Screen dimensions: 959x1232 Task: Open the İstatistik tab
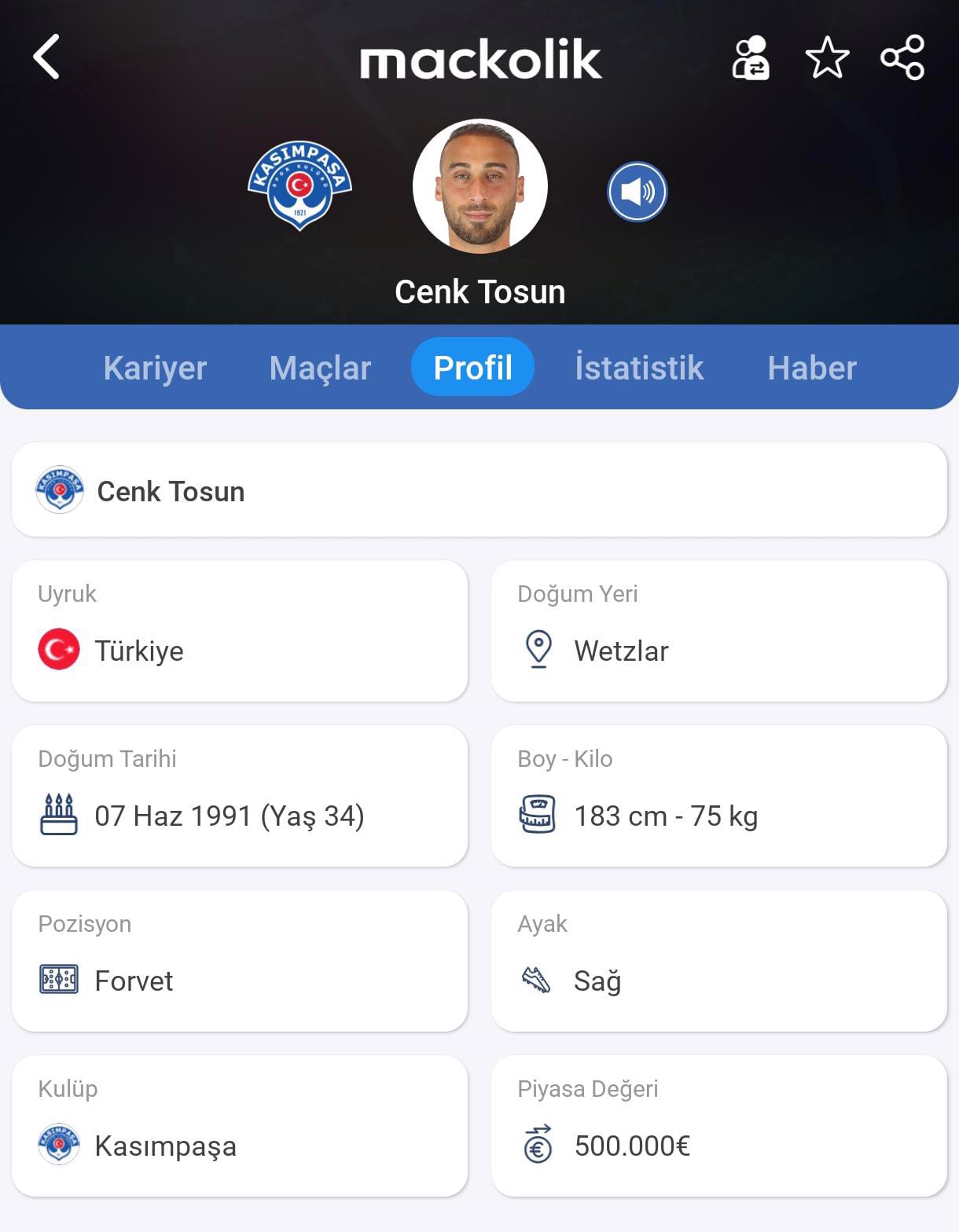coord(639,368)
